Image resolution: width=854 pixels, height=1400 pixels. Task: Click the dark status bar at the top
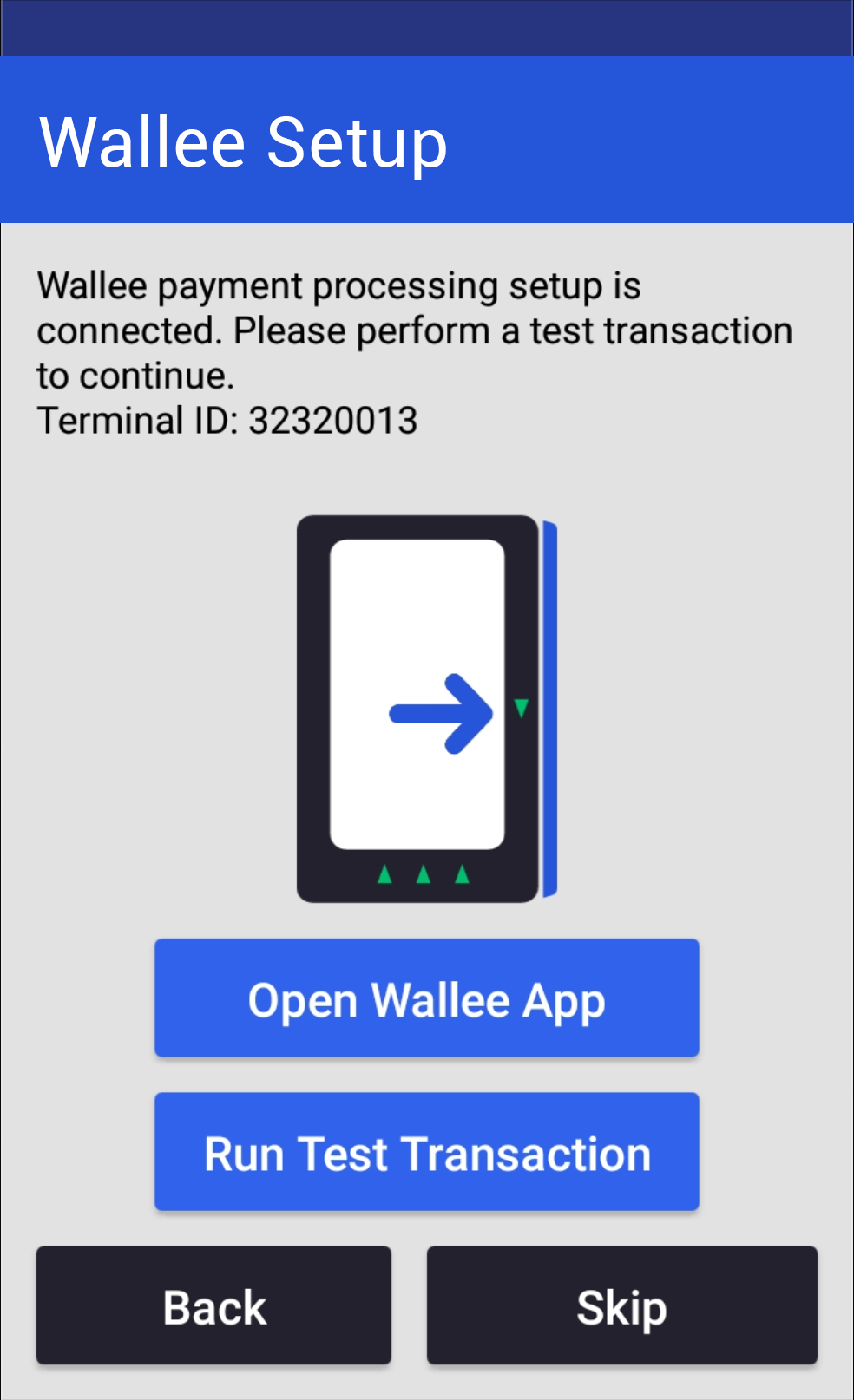pyautogui.click(x=427, y=24)
